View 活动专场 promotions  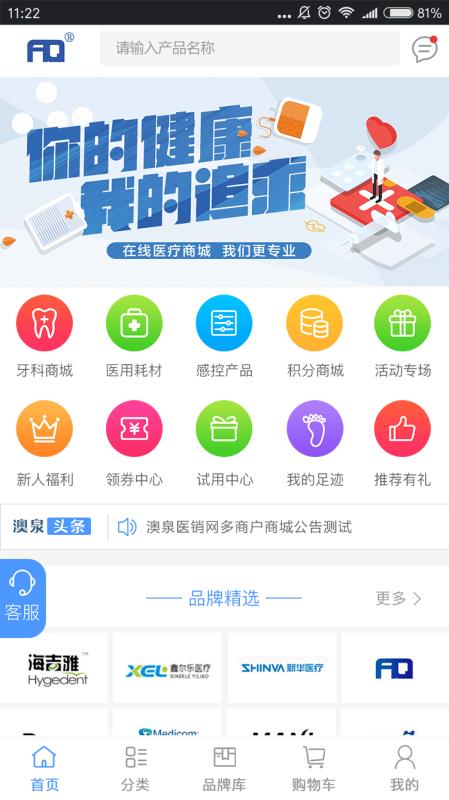coord(403,337)
